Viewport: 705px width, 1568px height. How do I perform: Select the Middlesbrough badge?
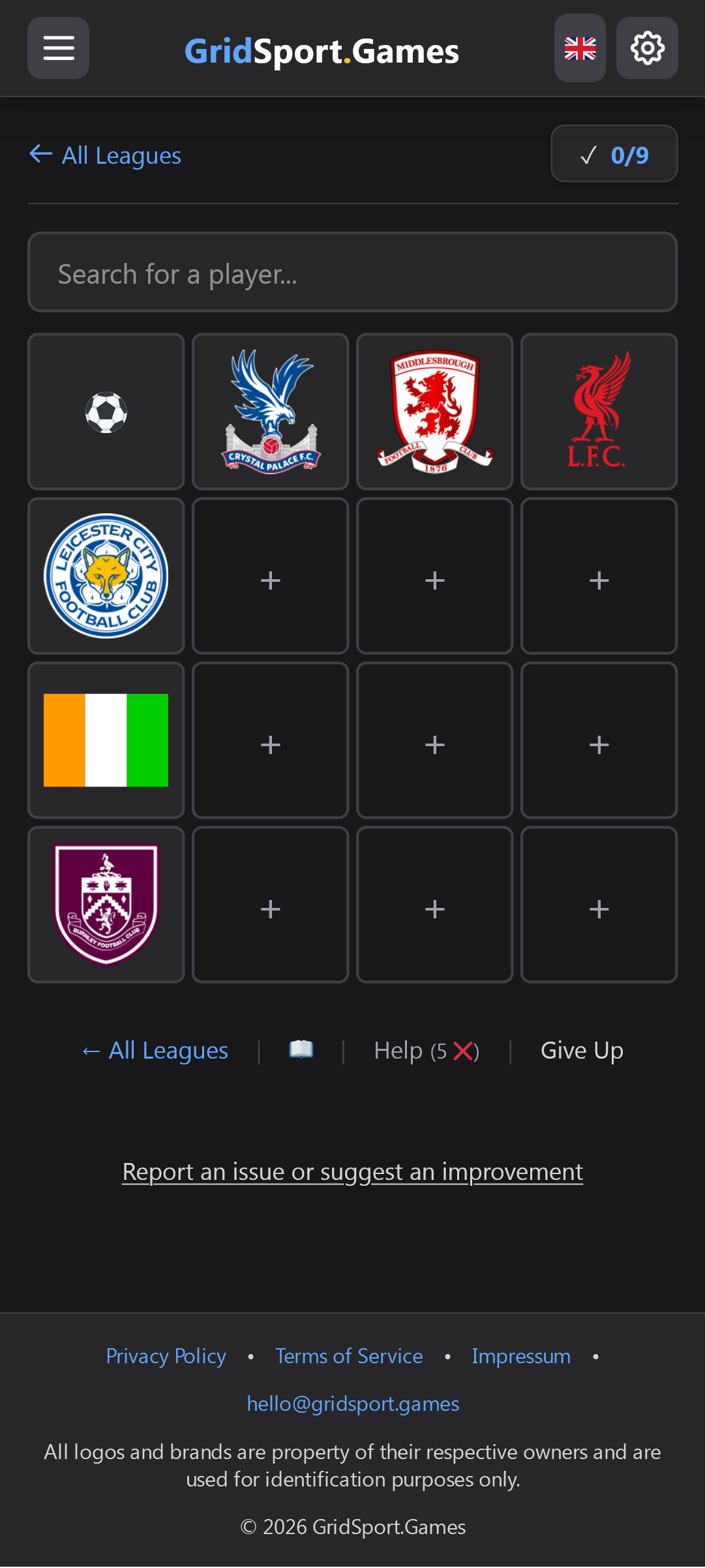pyautogui.click(x=434, y=411)
